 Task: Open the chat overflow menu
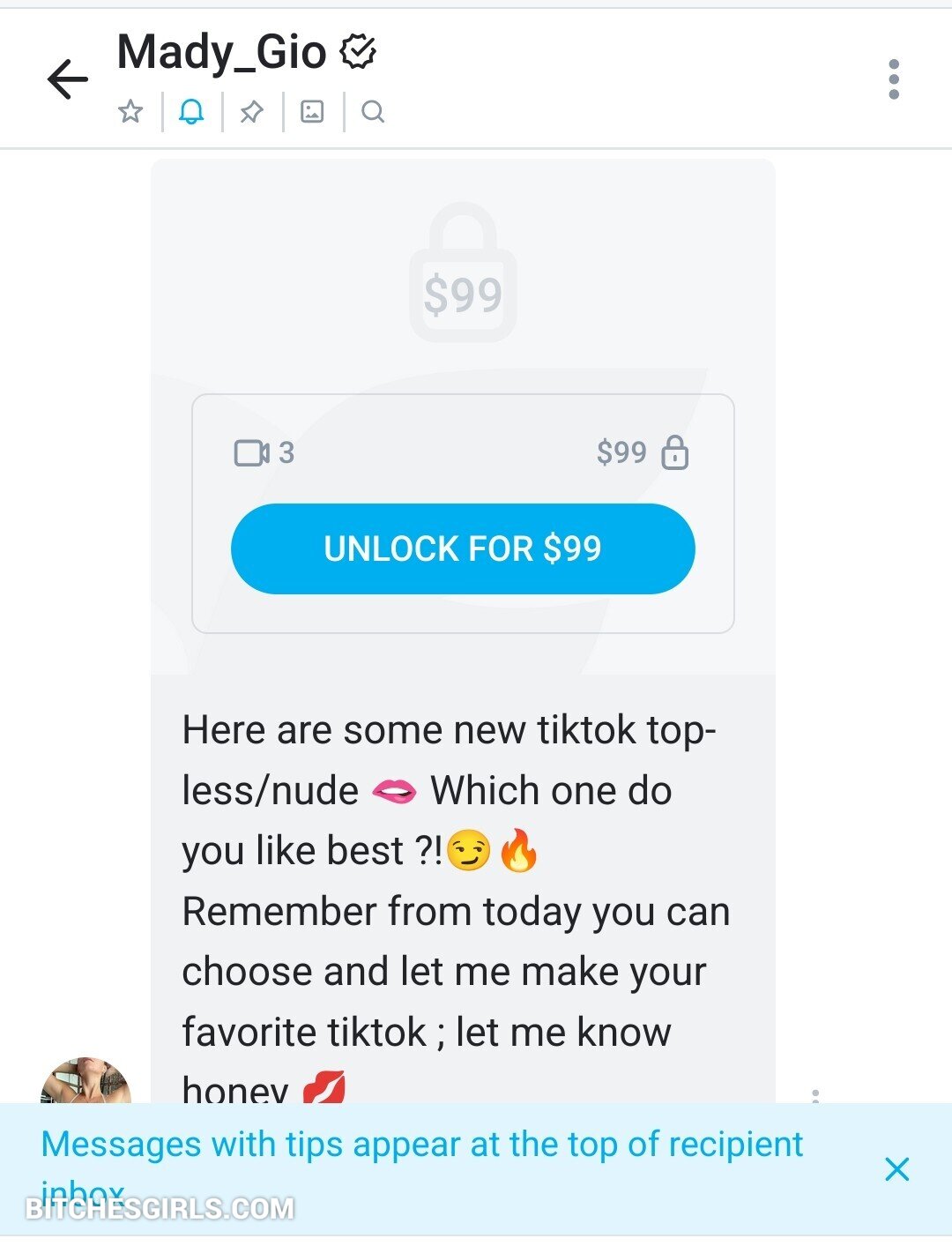(894, 79)
